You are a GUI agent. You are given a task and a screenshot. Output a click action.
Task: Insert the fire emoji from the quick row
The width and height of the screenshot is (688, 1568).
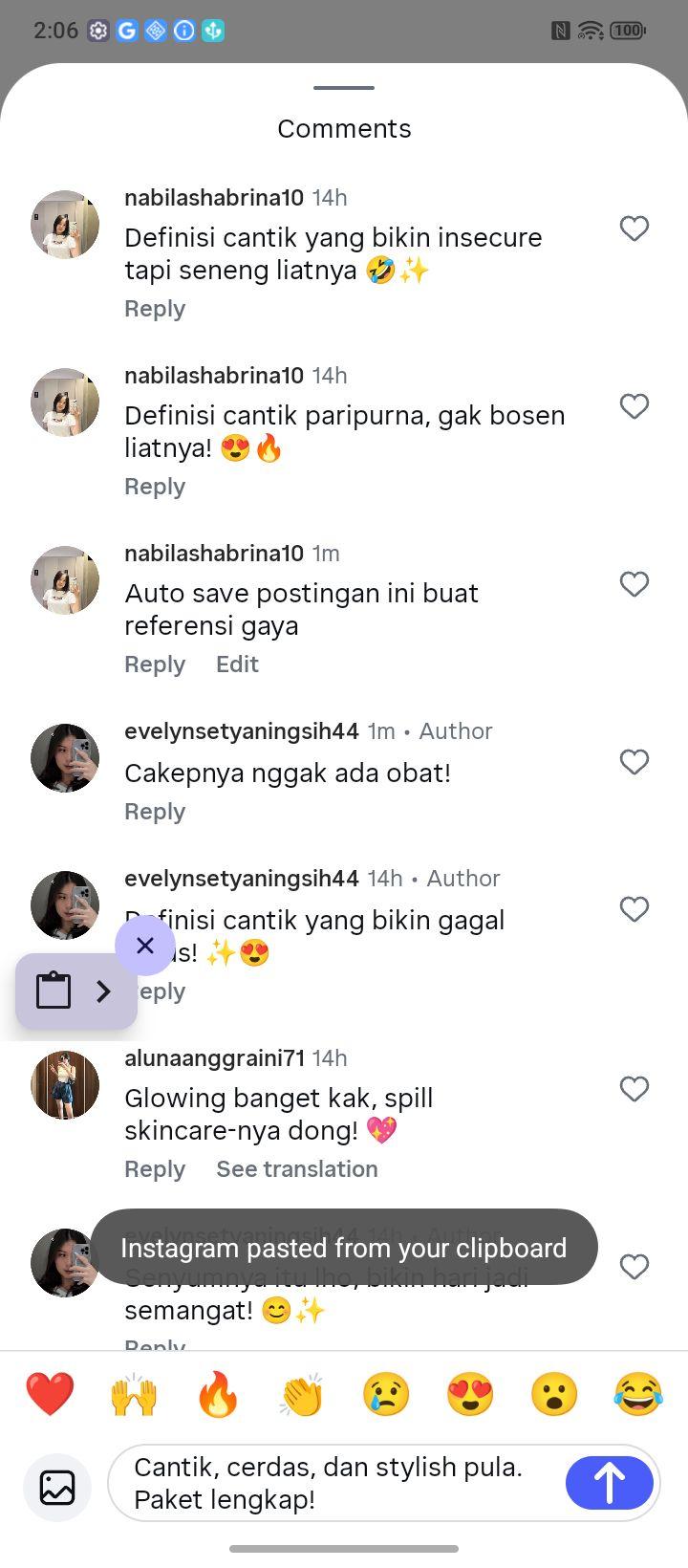coord(218,1394)
